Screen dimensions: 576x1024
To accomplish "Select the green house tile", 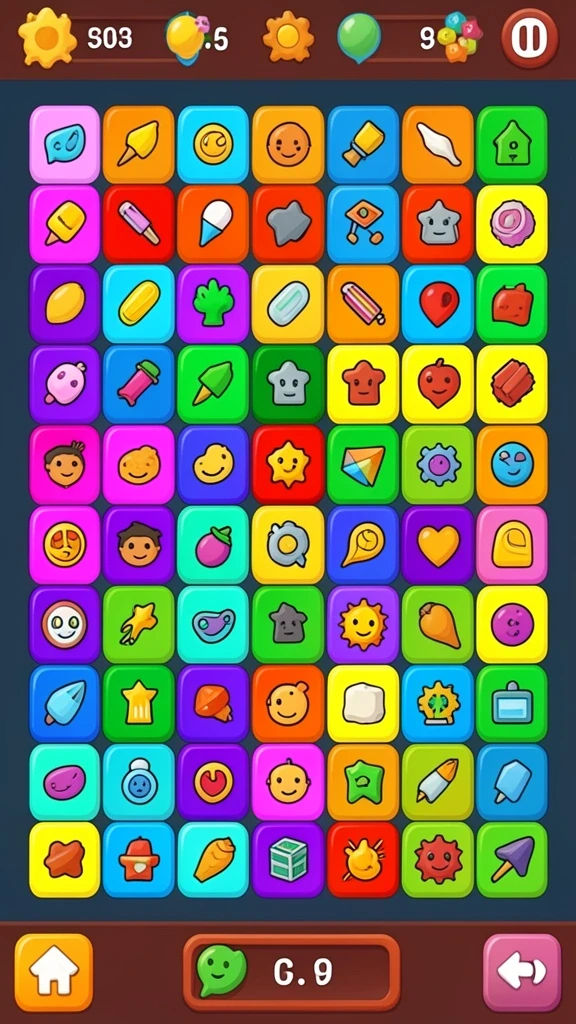I will pos(512,145).
